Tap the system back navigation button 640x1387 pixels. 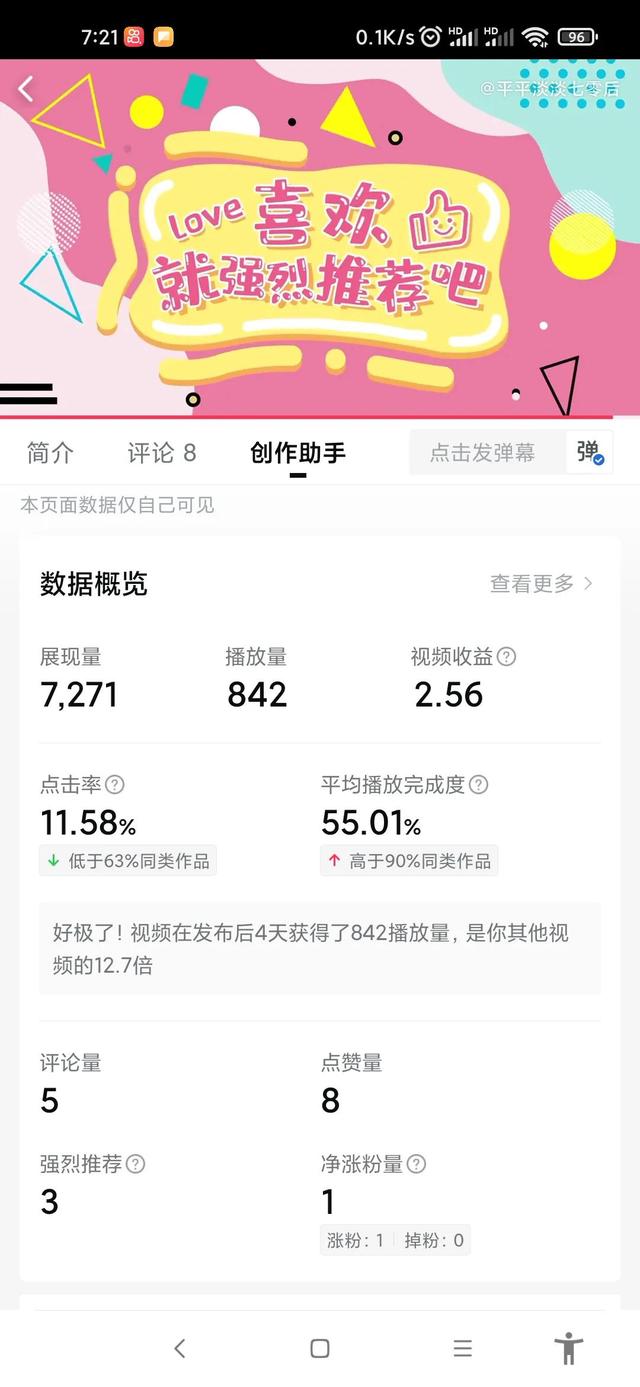(180, 1348)
